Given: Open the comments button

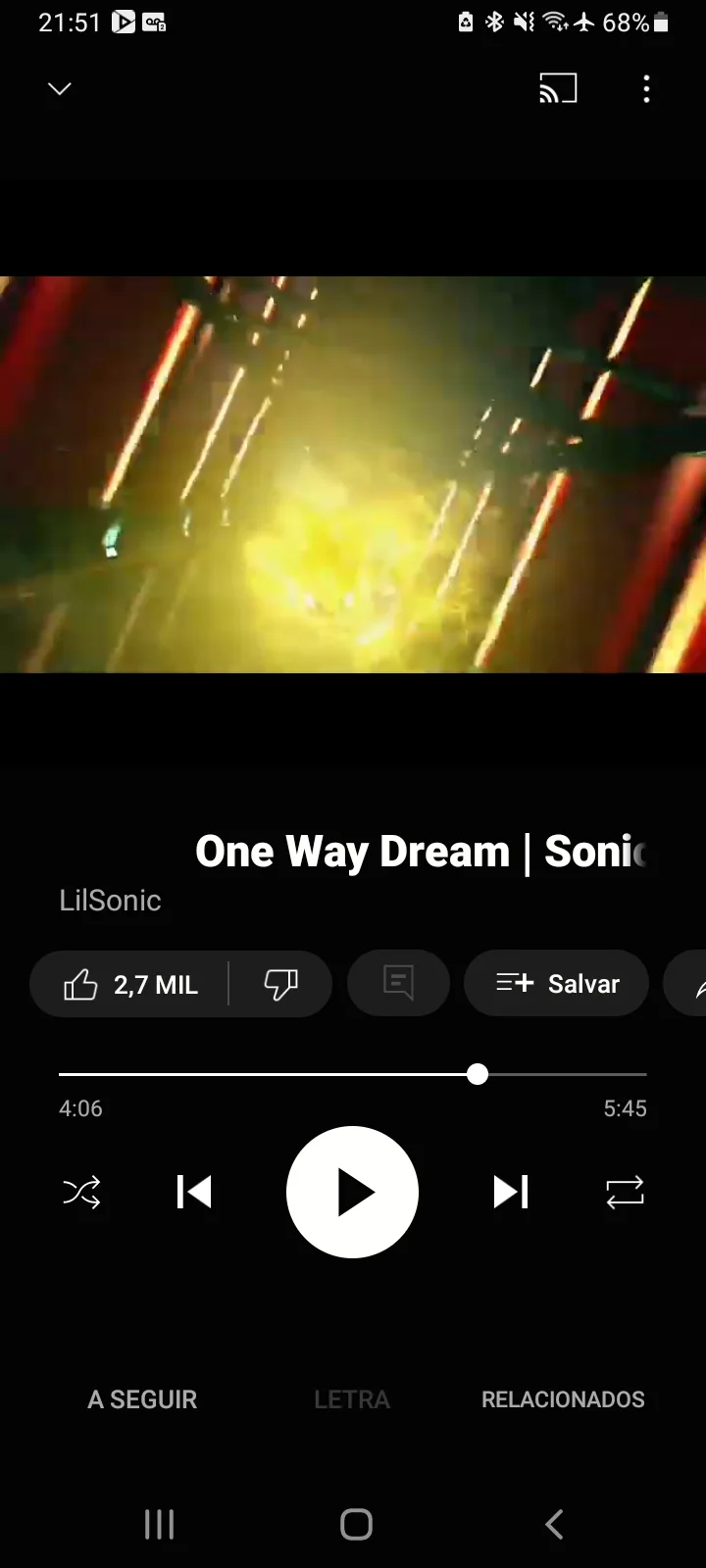Looking at the screenshot, I should coord(398,983).
